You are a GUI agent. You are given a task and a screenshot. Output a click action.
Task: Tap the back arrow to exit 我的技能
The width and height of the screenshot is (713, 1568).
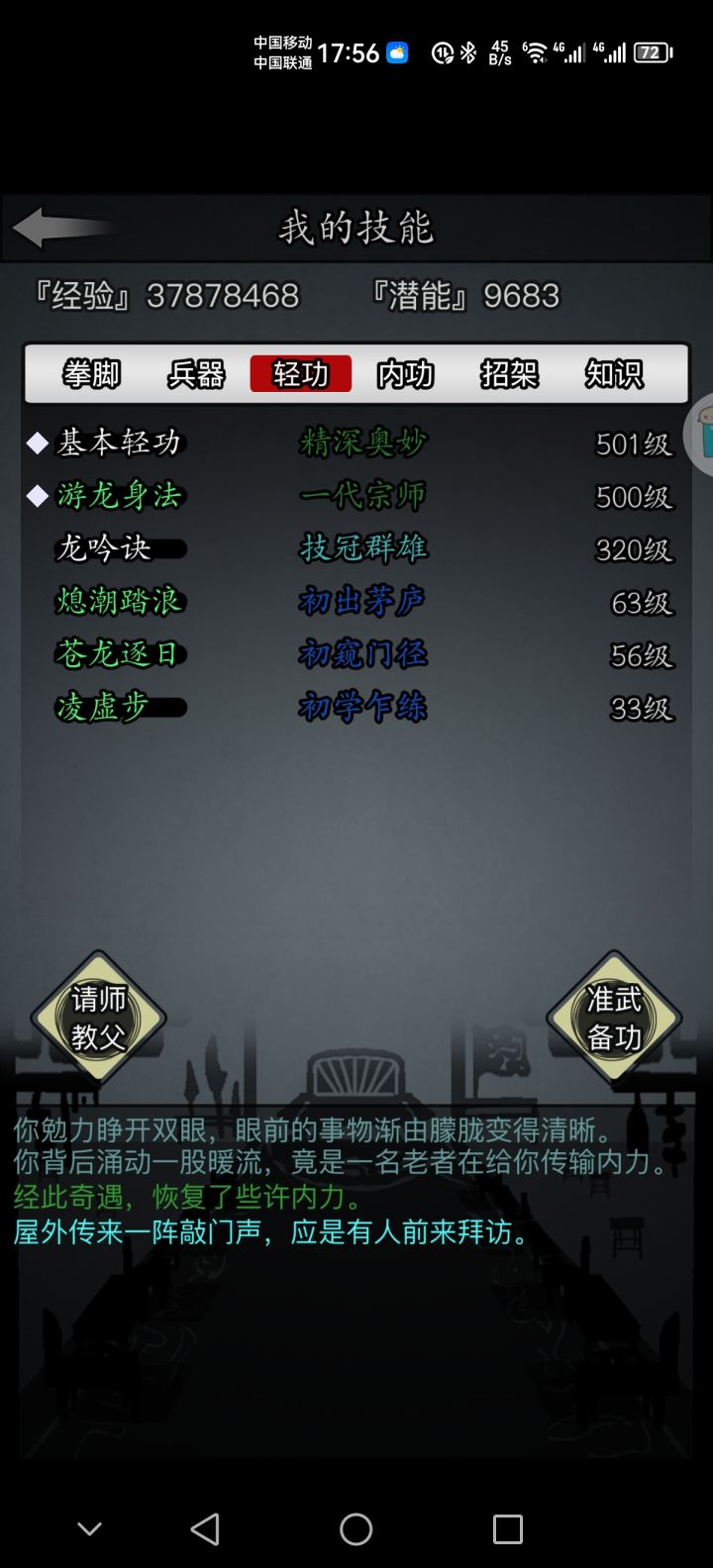coord(59,226)
